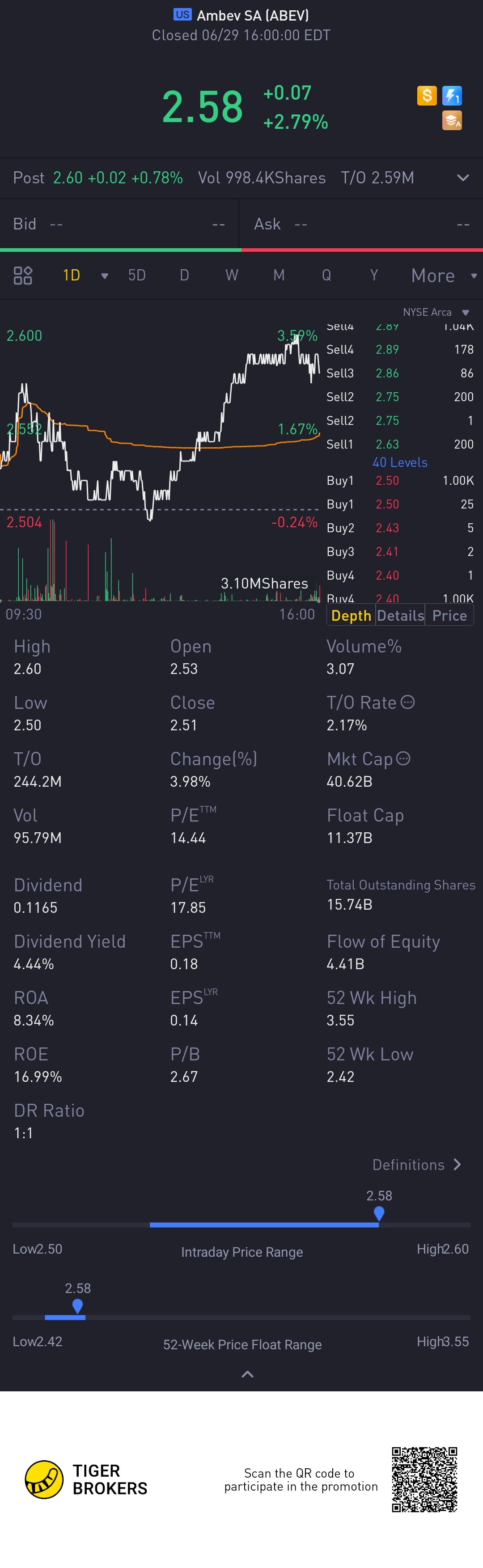Show the daily D chart
This screenshot has height=1568, width=483.
(x=184, y=276)
